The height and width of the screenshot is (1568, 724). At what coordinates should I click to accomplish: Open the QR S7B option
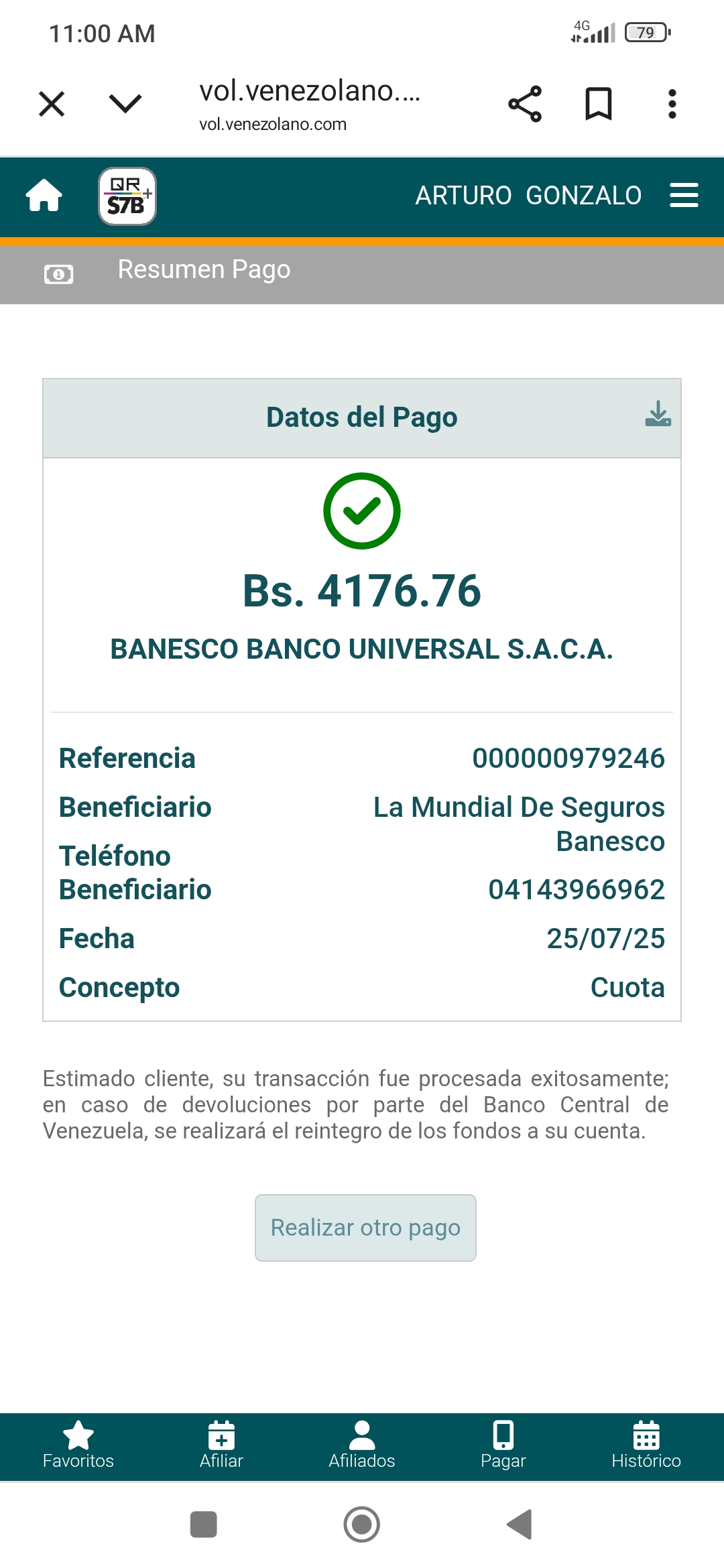pos(127,196)
